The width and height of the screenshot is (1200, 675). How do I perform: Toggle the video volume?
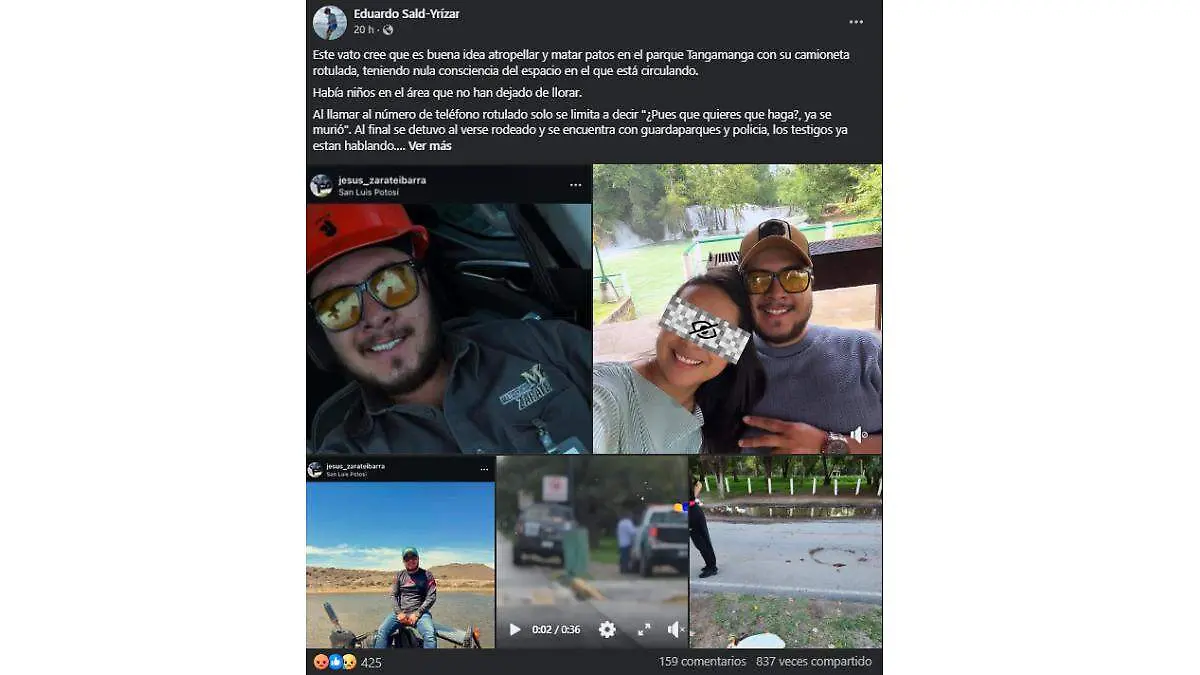tap(675, 629)
